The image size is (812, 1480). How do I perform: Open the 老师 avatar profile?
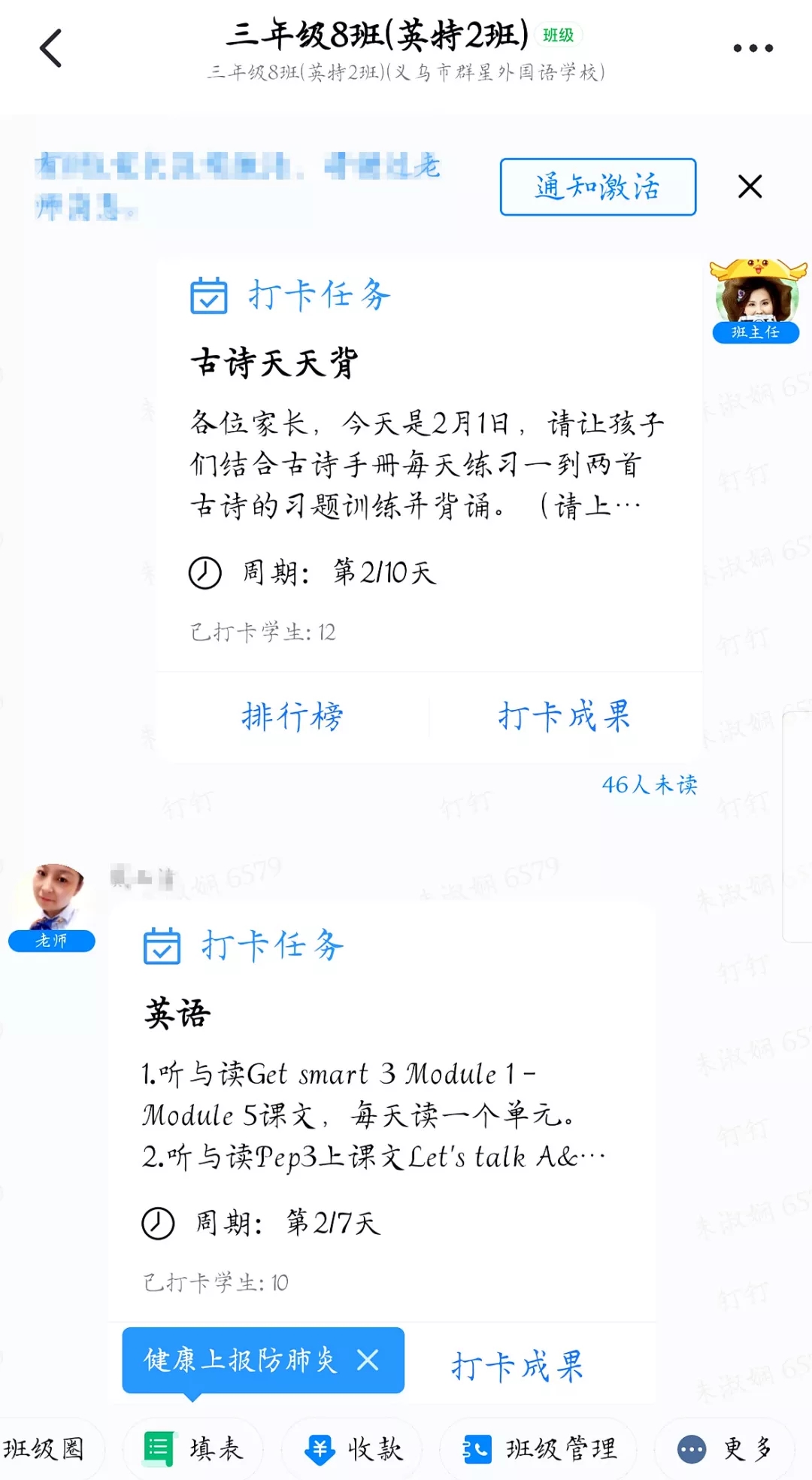(51, 899)
